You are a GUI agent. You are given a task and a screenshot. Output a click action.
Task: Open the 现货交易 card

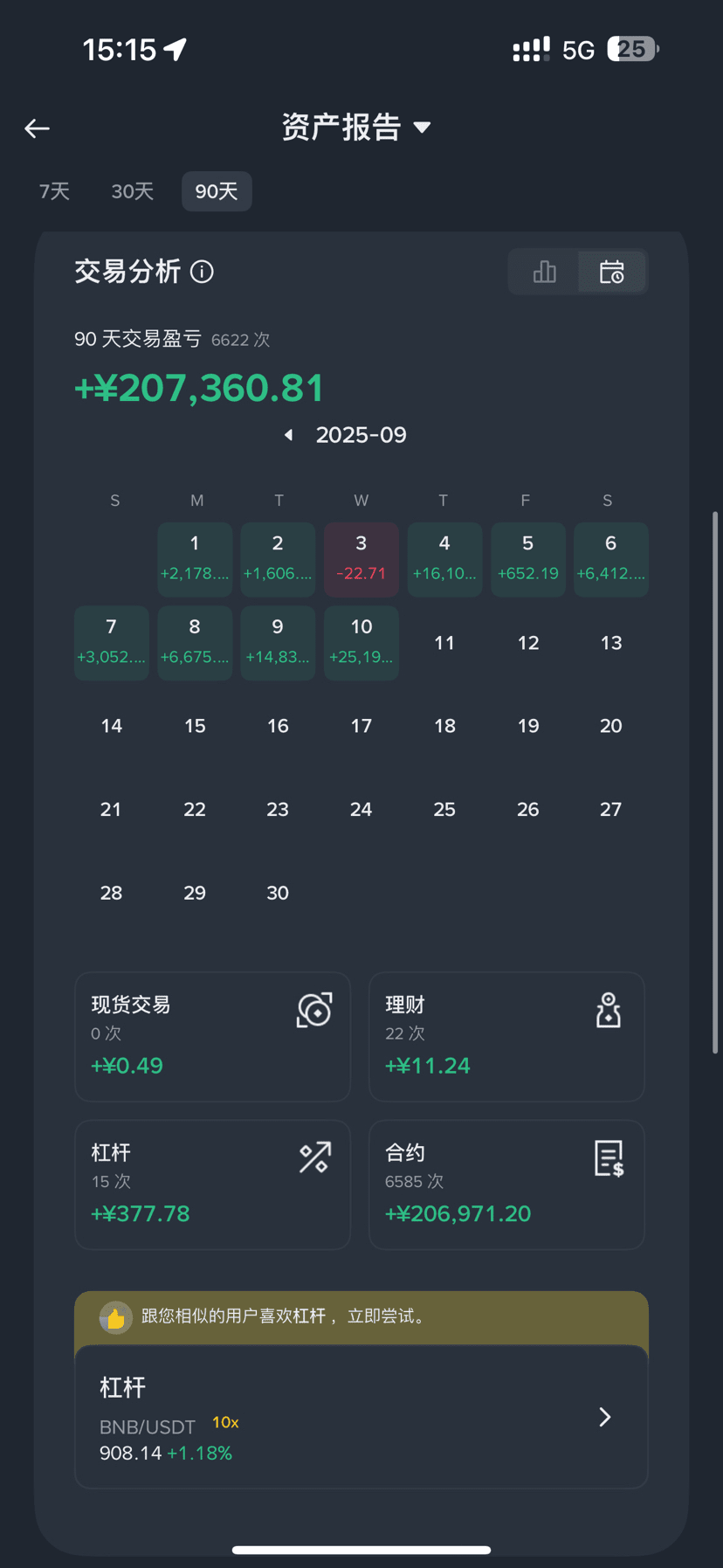pyautogui.click(x=212, y=1036)
